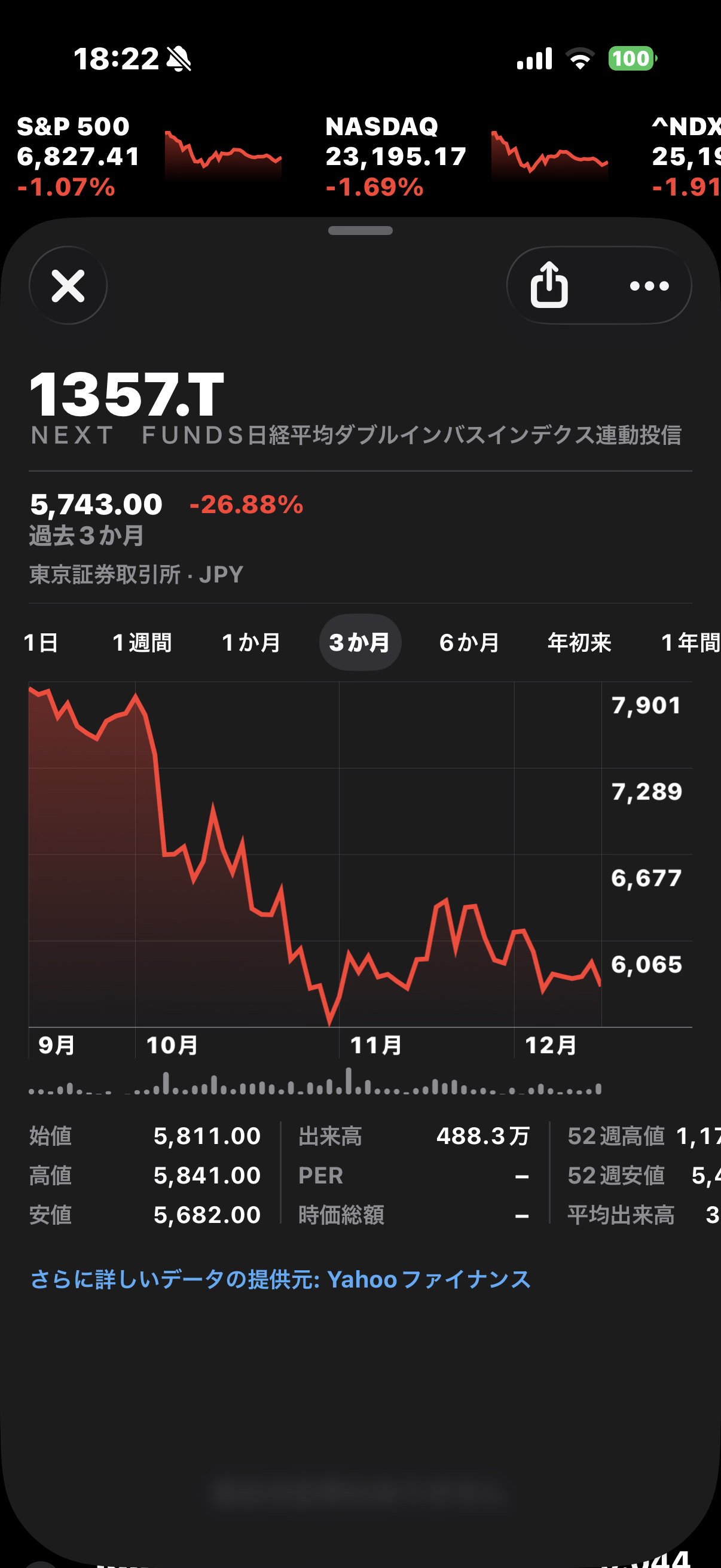Open the NASDAQ ticker
Screen dimensions: 721x1568
click(x=466, y=157)
